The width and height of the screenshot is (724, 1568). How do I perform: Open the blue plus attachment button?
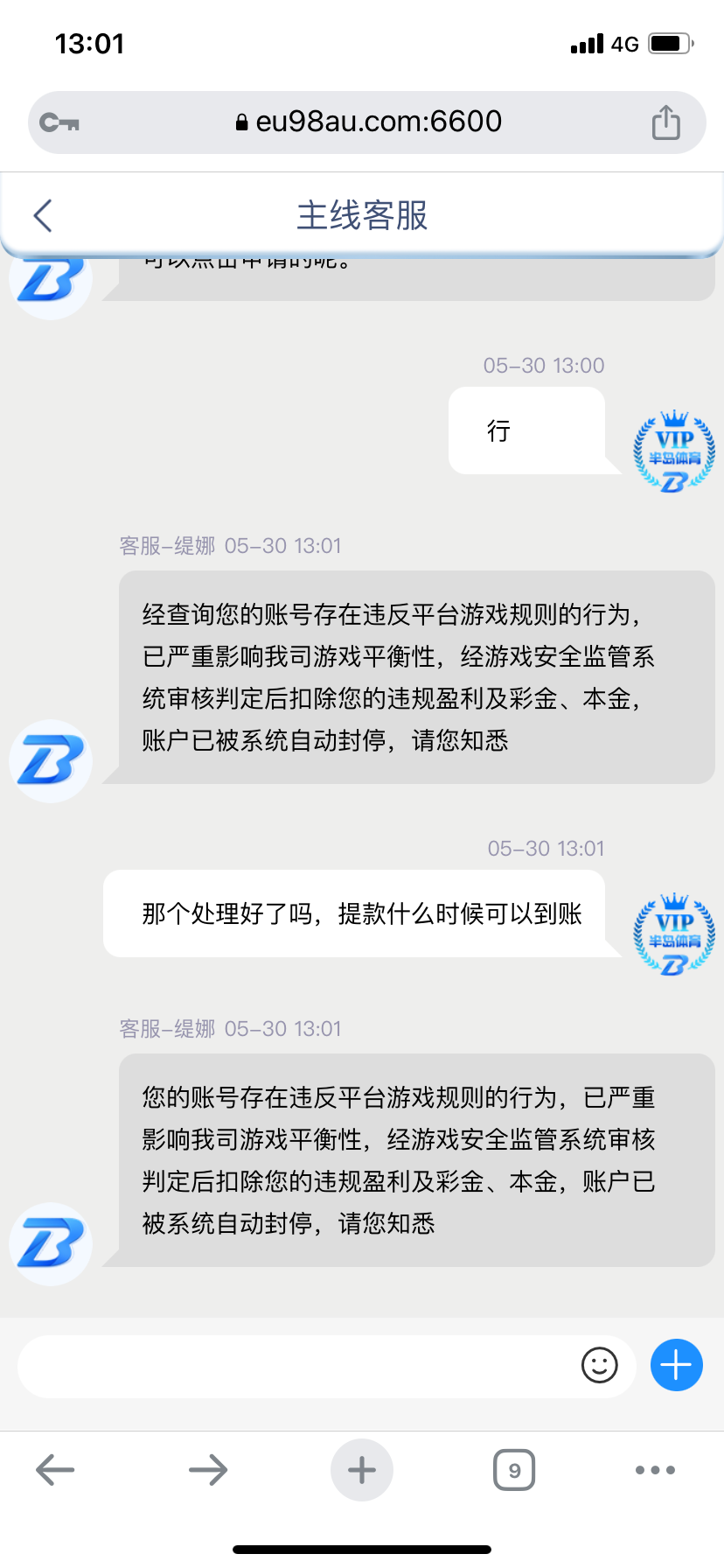click(676, 1365)
